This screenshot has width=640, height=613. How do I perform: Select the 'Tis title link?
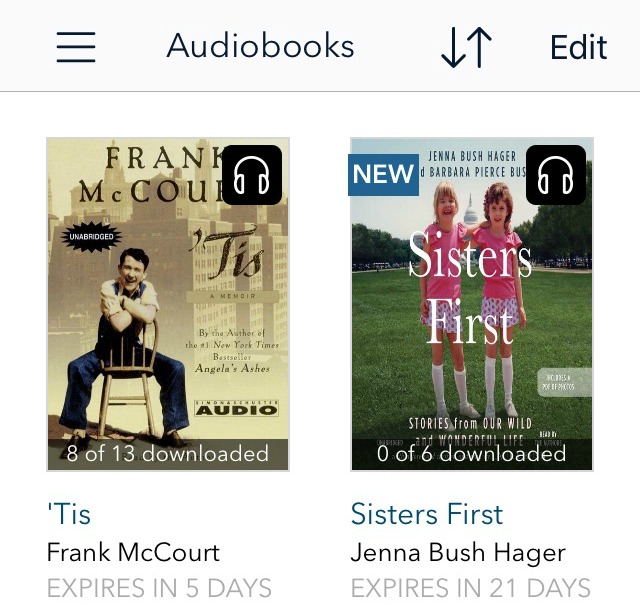tap(69, 514)
